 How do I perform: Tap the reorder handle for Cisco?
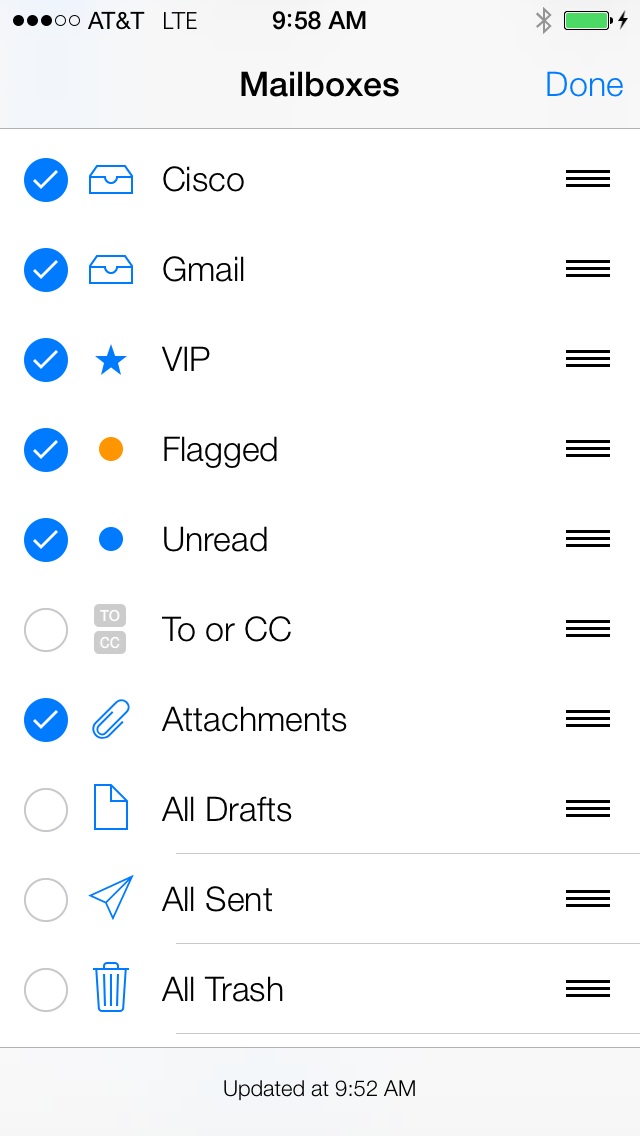pos(588,179)
